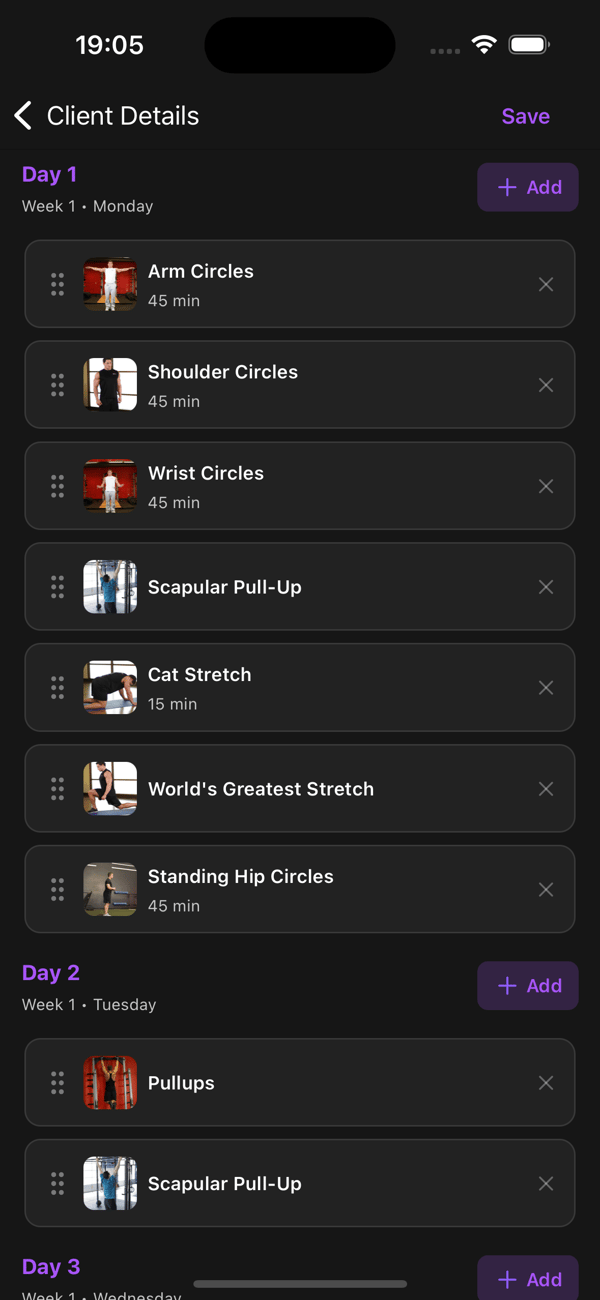Open the Pullups exercise
The width and height of the screenshot is (600, 1300).
pos(300,1083)
